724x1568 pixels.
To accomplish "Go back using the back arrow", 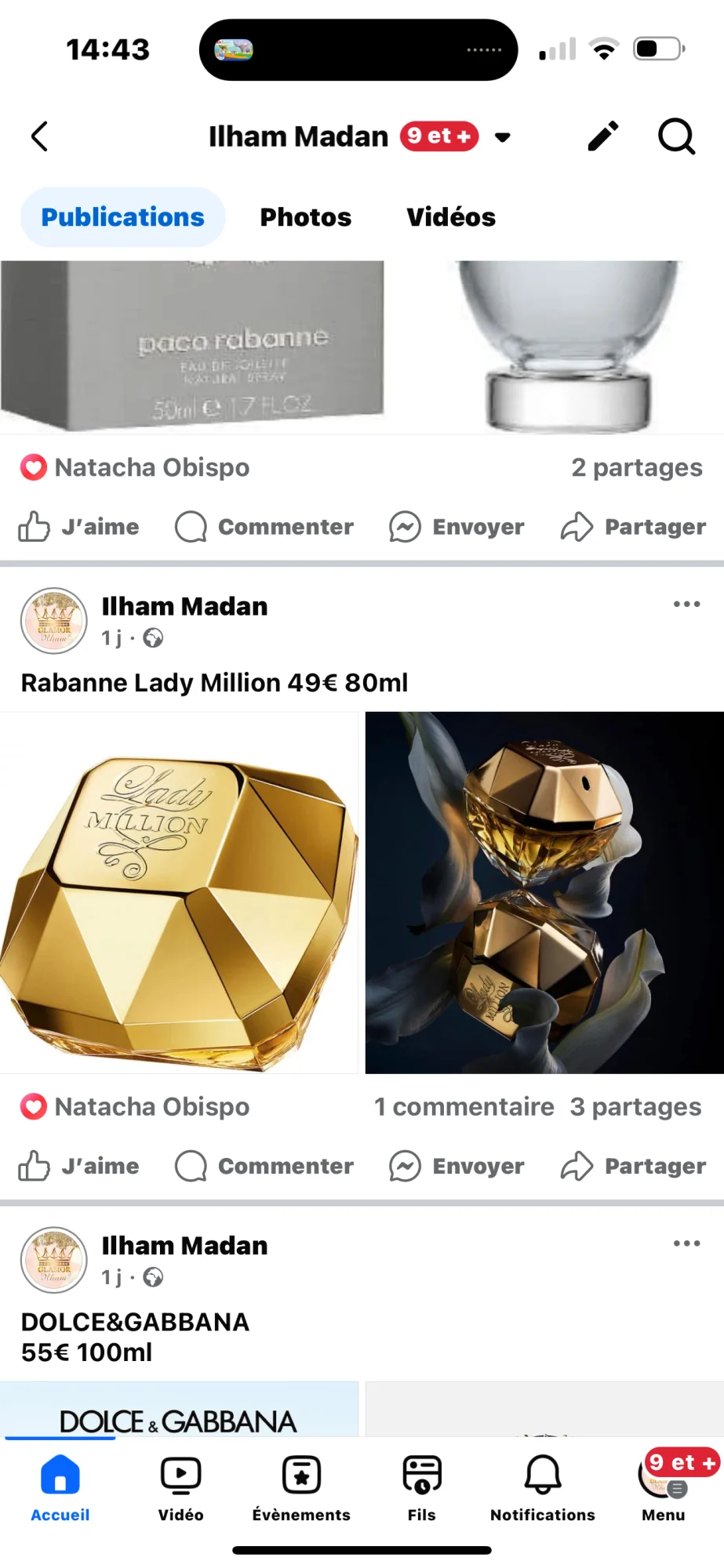I will click(x=40, y=136).
